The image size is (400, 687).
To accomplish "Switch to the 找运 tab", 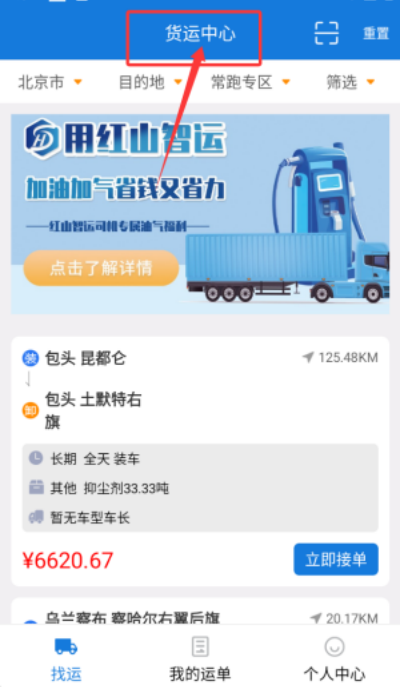I will [x=66, y=659].
